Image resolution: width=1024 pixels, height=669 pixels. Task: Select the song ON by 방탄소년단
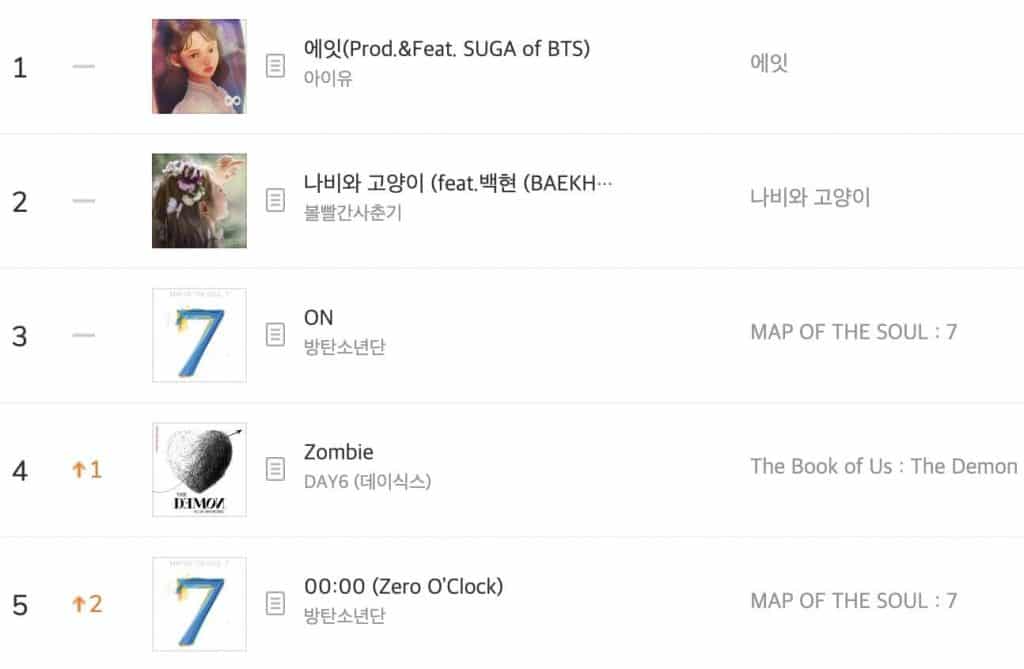point(319,317)
